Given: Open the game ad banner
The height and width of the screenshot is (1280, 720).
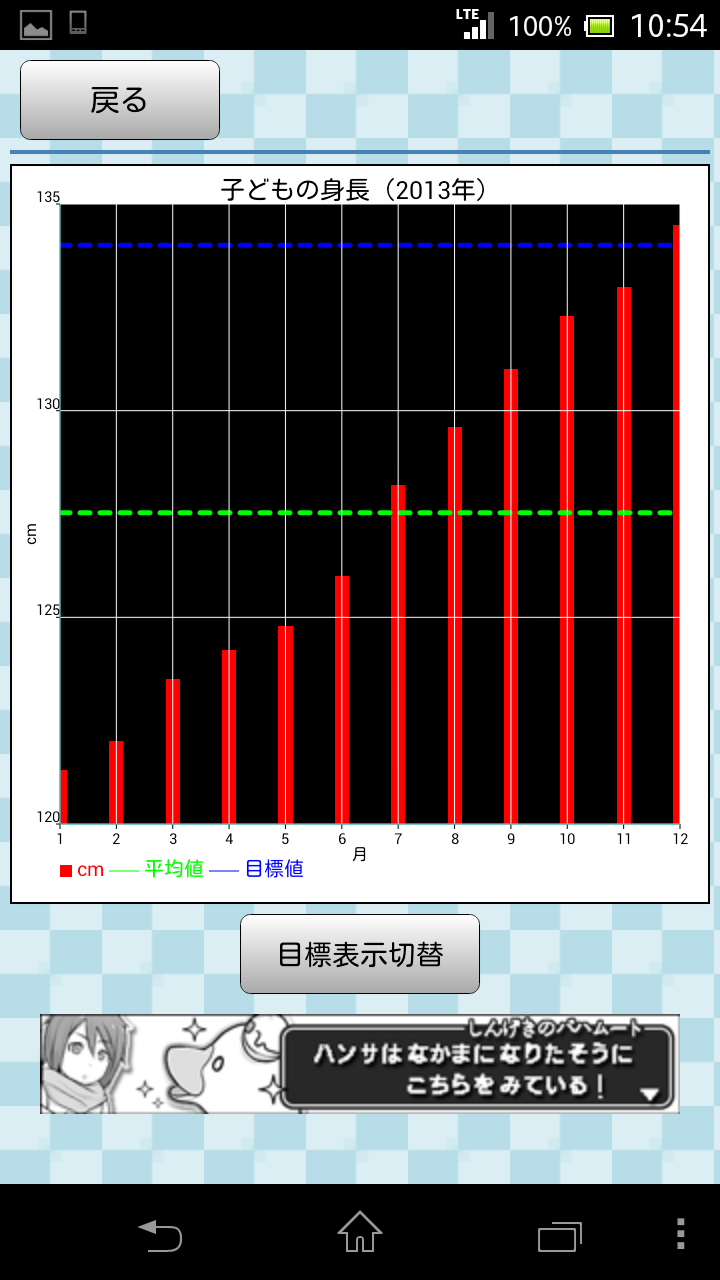Looking at the screenshot, I should click(x=360, y=1064).
